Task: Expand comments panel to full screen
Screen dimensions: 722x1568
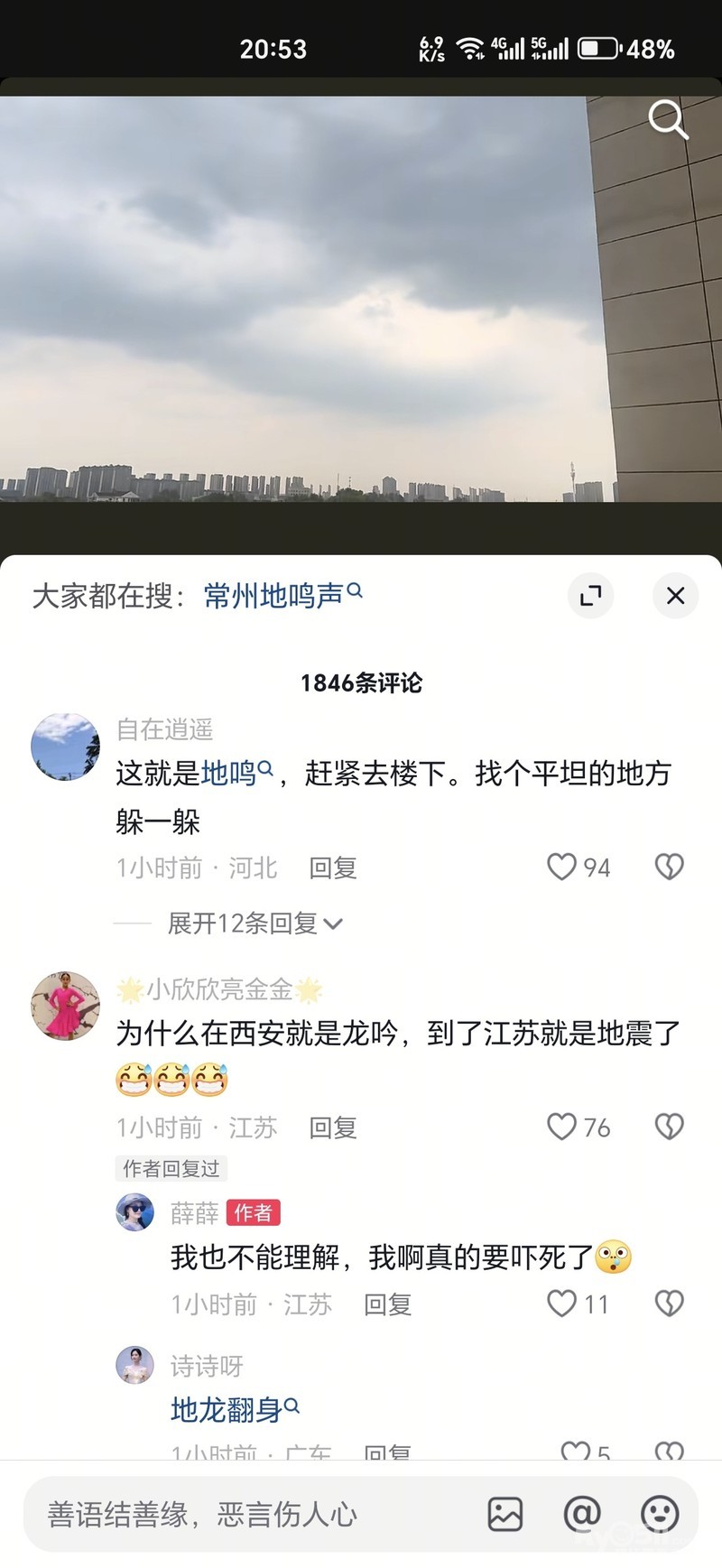Action: 590,596
